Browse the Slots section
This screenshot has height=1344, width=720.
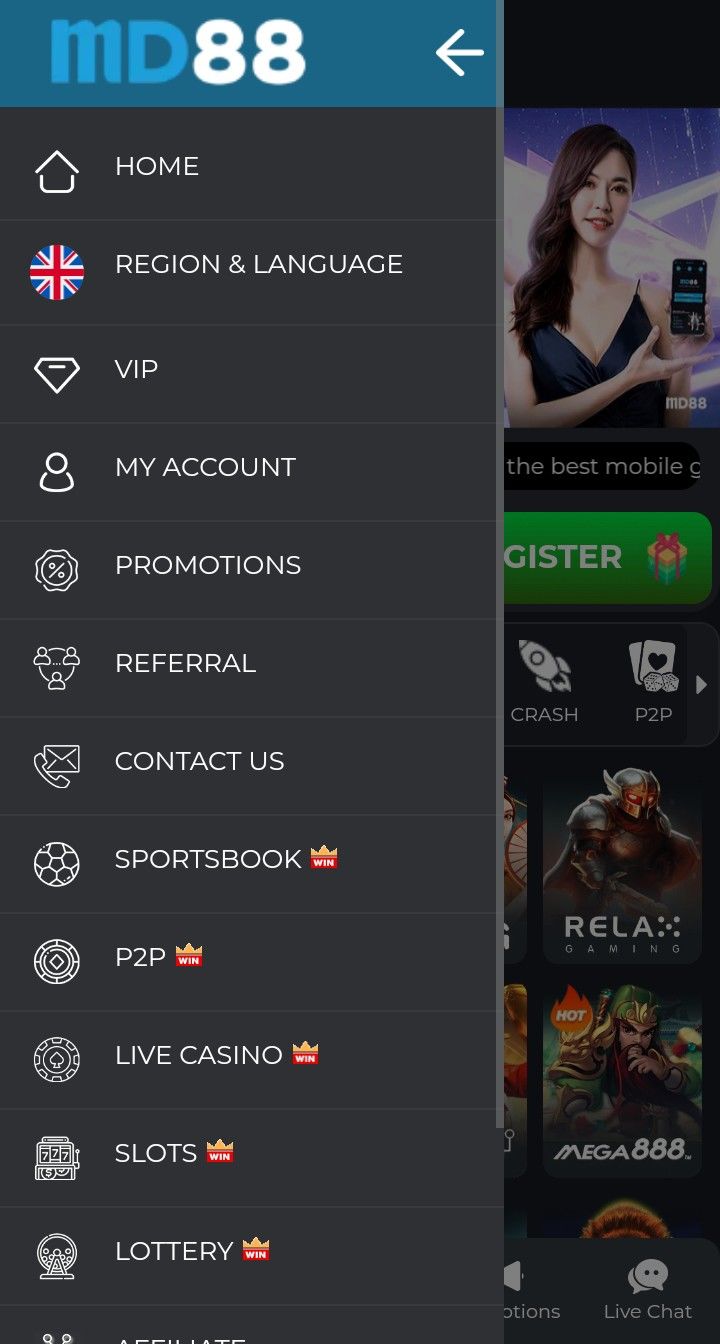pos(156,1154)
